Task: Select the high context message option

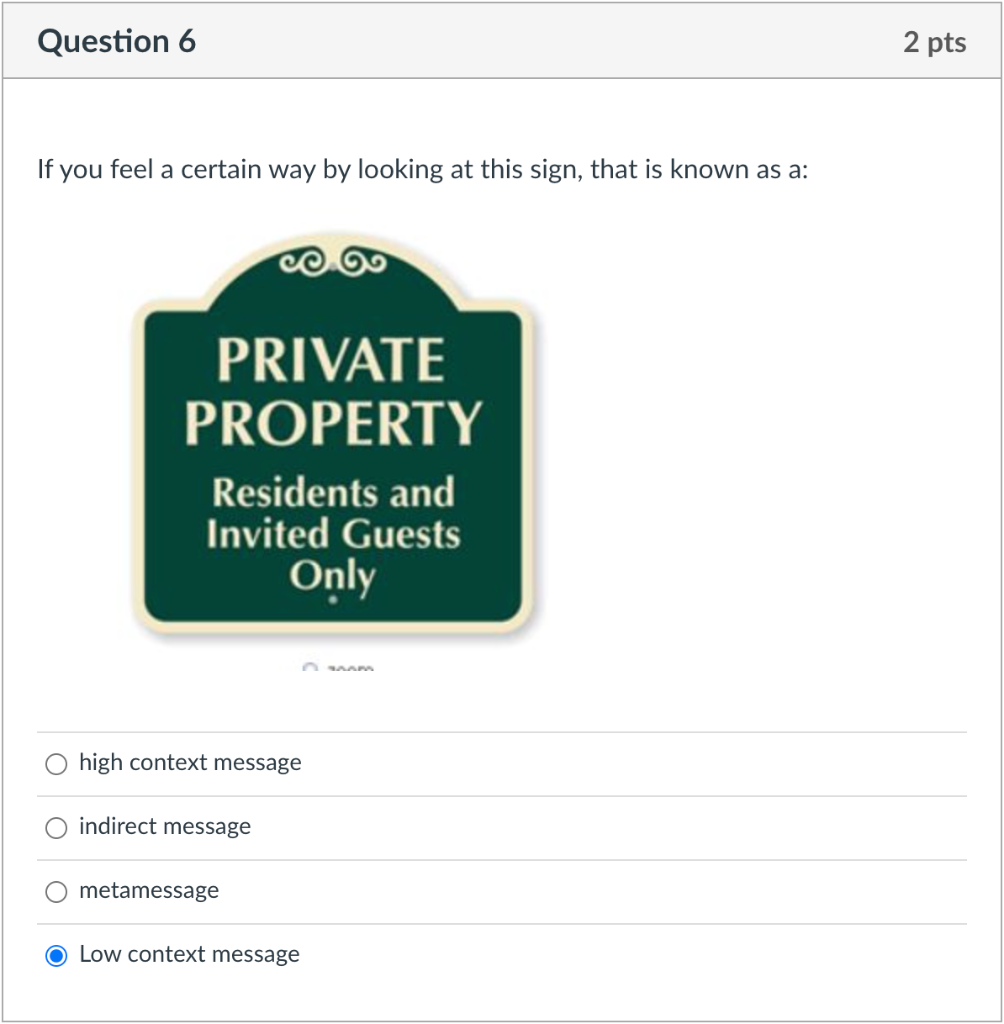Action: (x=56, y=763)
